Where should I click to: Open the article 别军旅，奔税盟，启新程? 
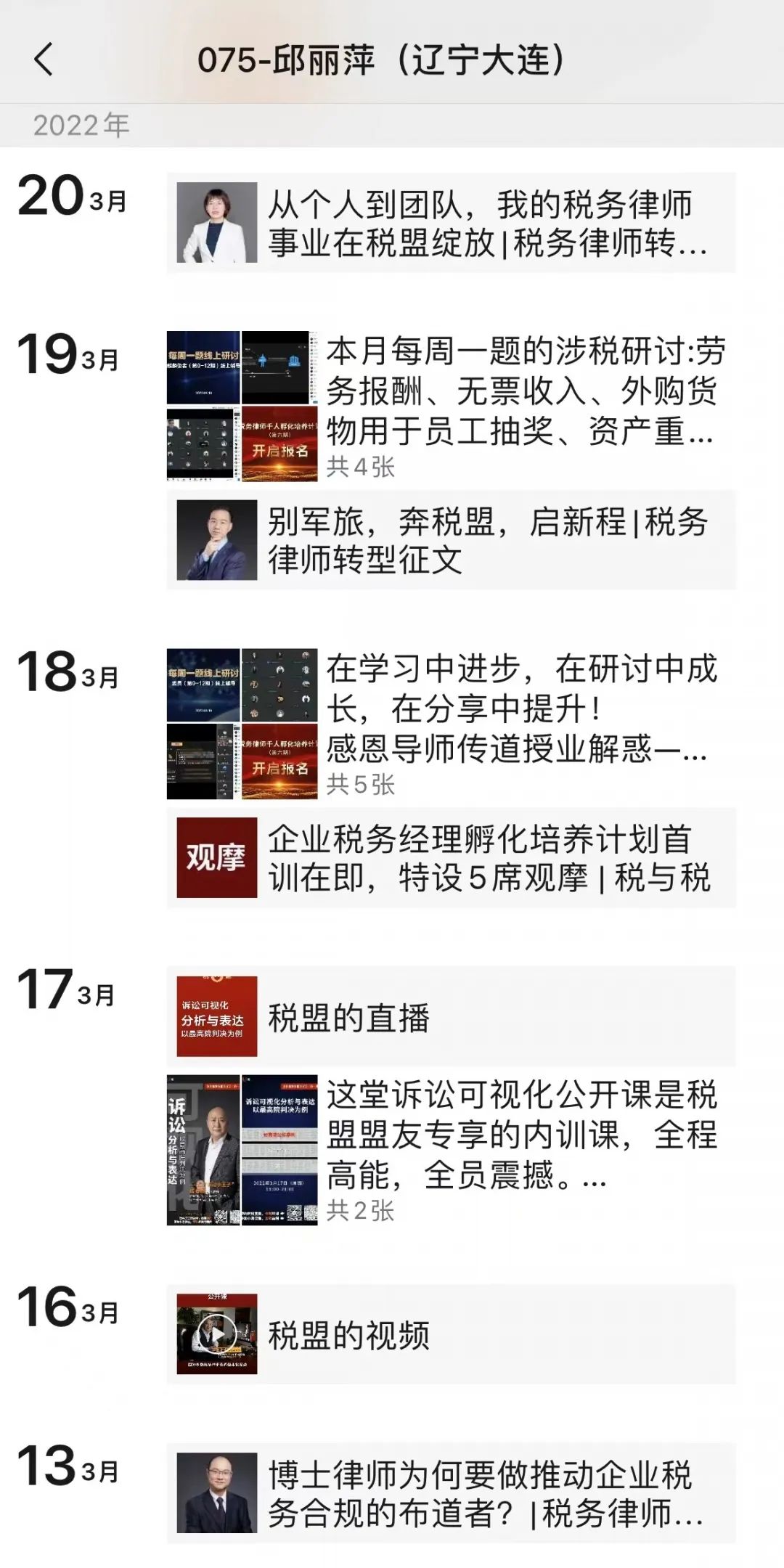[x=450, y=540]
